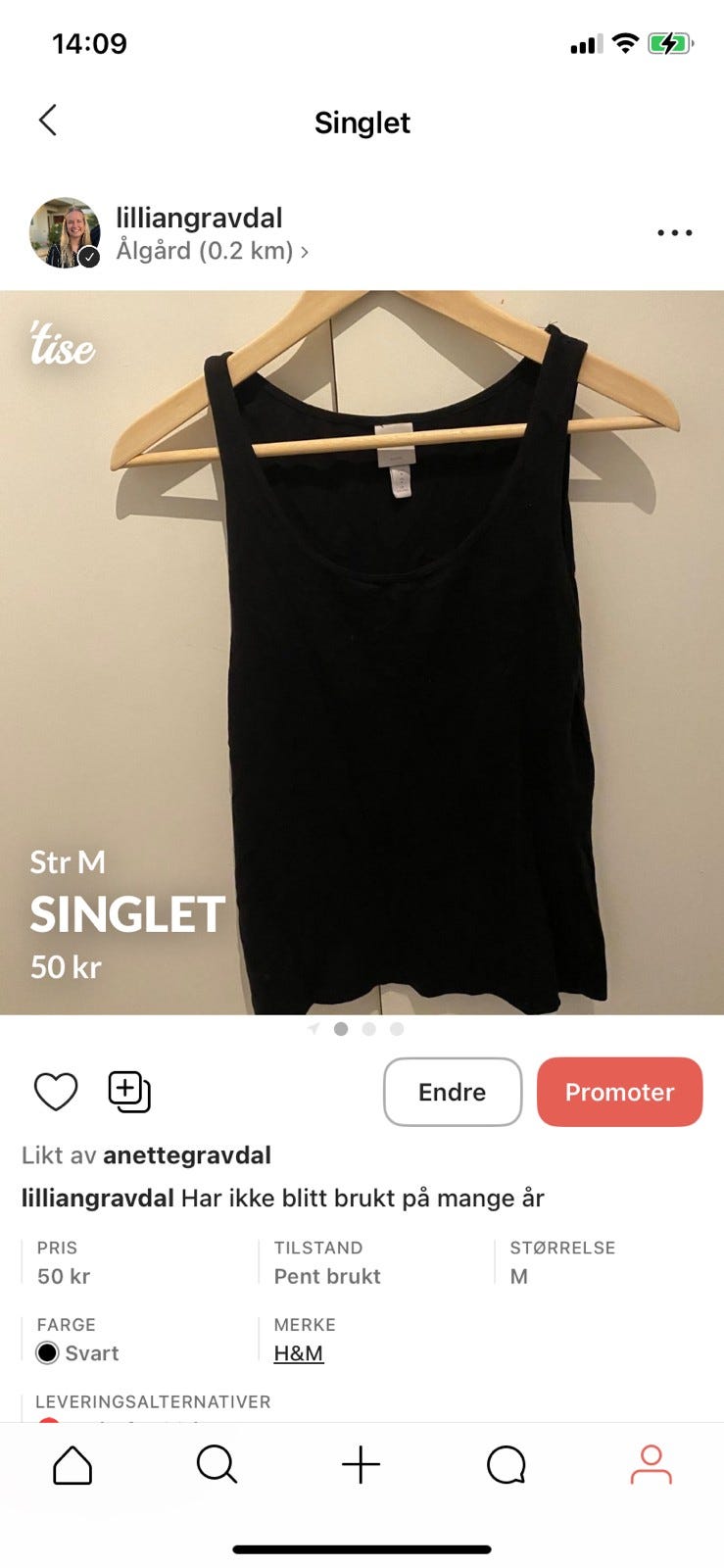
Task: Select the search icon in bottom navigation
Action: tap(217, 1466)
